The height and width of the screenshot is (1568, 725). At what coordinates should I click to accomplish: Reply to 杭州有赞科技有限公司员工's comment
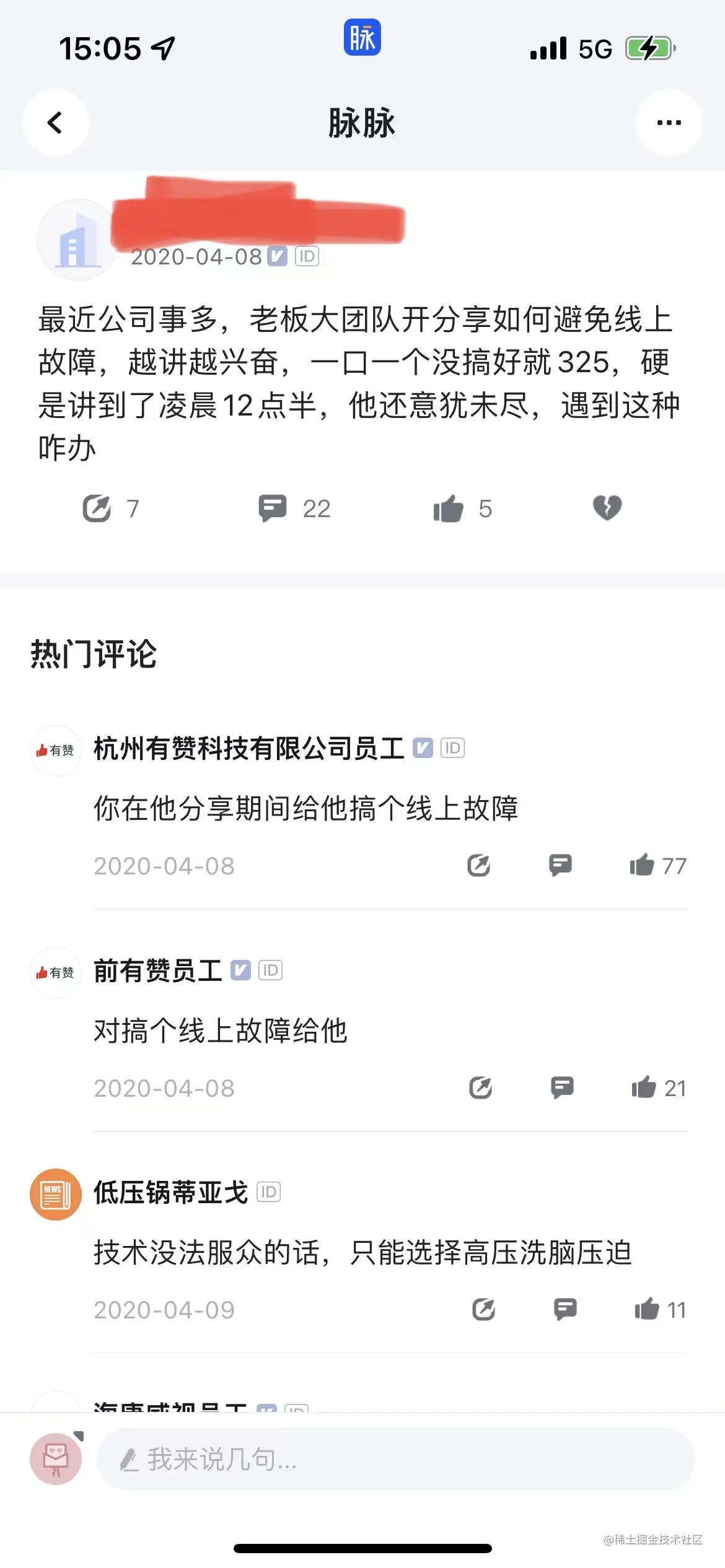pyautogui.click(x=560, y=865)
